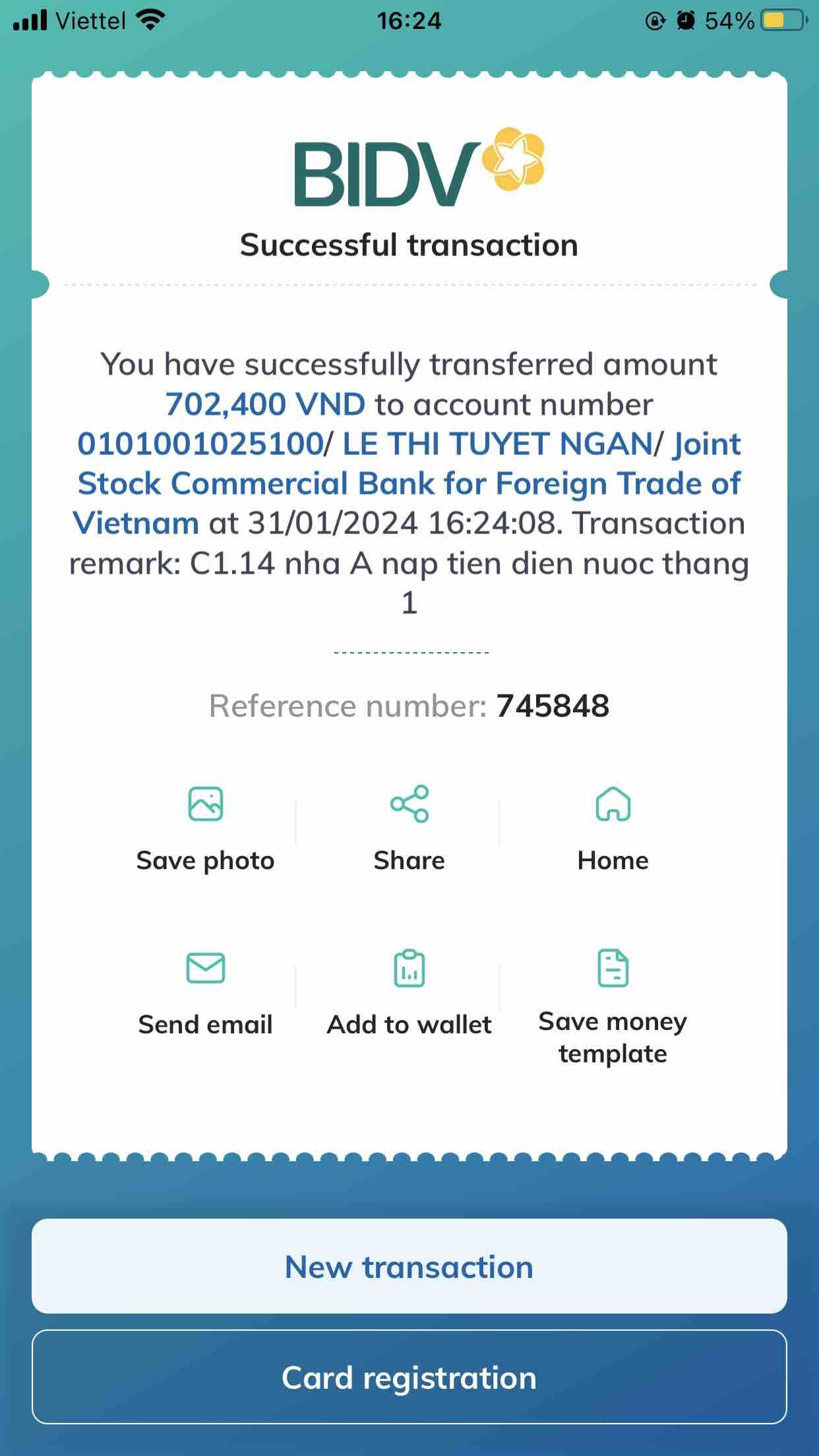Share this transaction receipt
819x1456 pixels.
(409, 828)
